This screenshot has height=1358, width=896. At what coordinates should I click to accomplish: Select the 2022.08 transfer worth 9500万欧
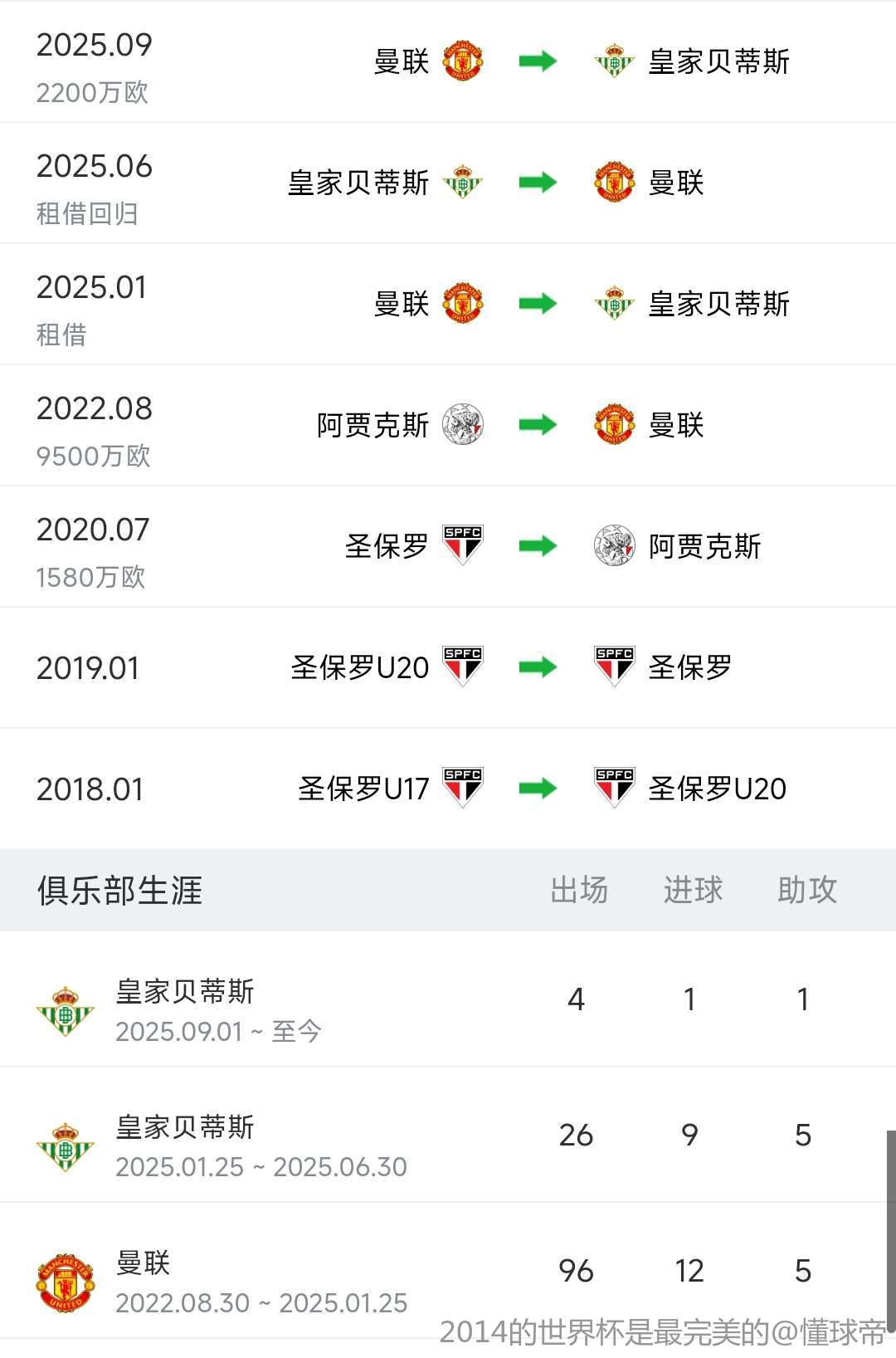pos(448,426)
